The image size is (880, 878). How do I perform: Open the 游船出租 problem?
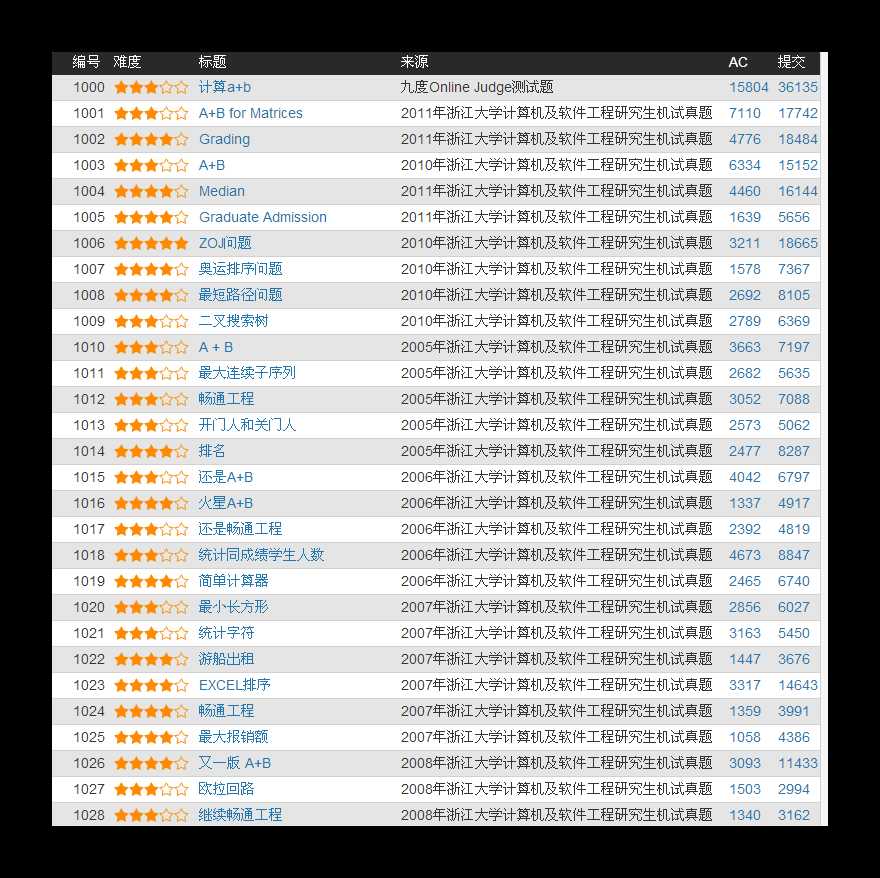pos(226,659)
